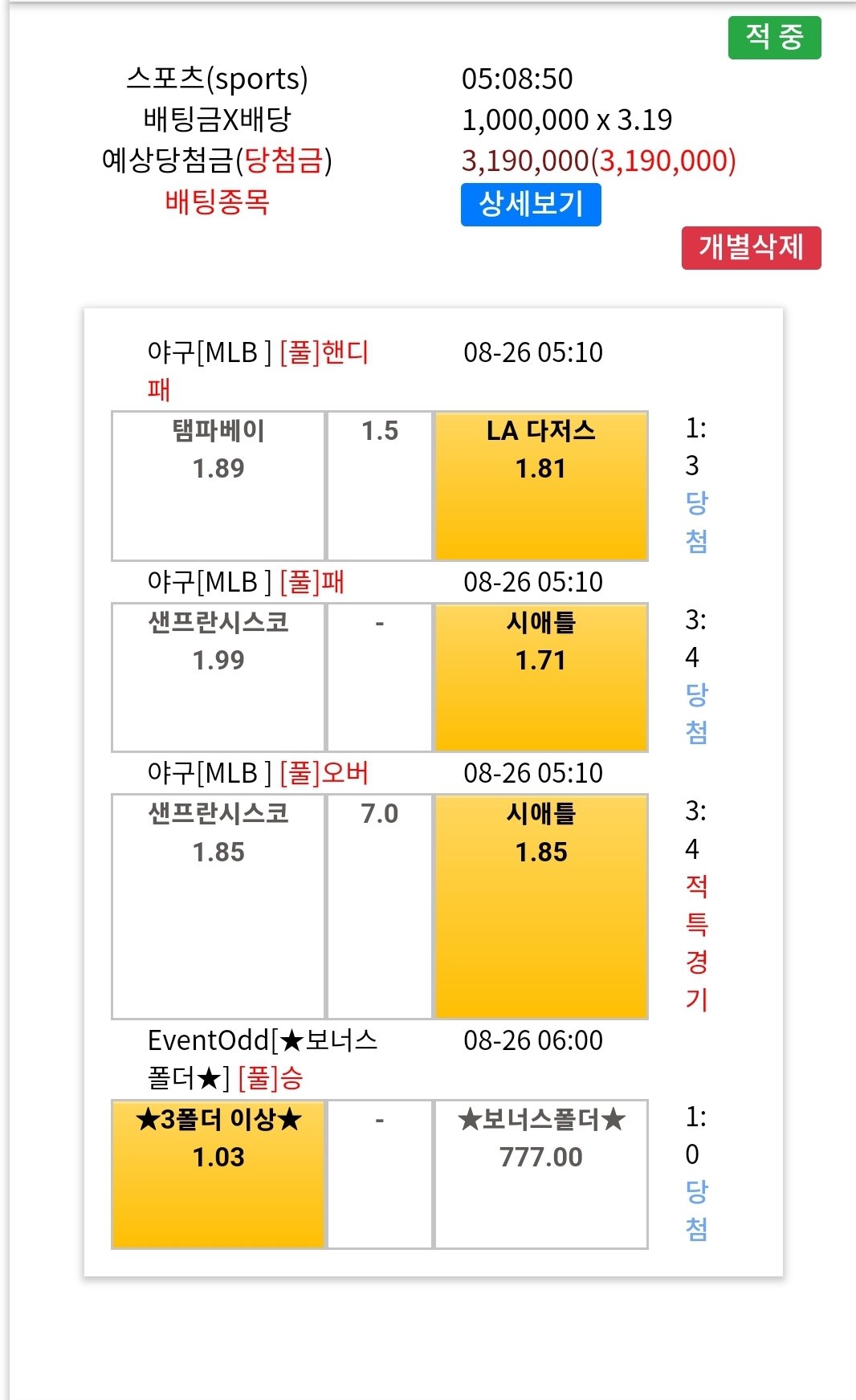The height and width of the screenshot is (1400, 856).
Task: Tap the 상세보기 details button
Action: pos(531,205)
